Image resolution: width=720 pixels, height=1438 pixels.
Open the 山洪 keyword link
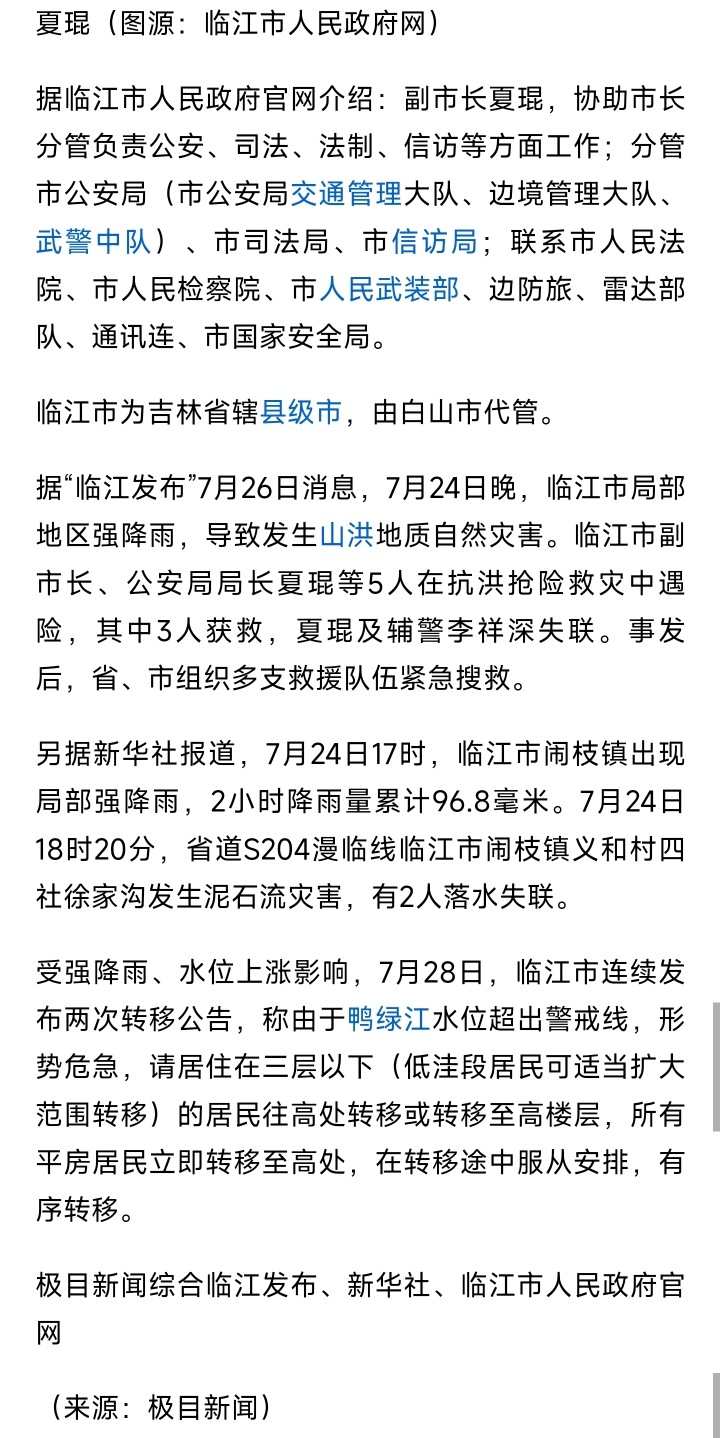pos(346,535)
